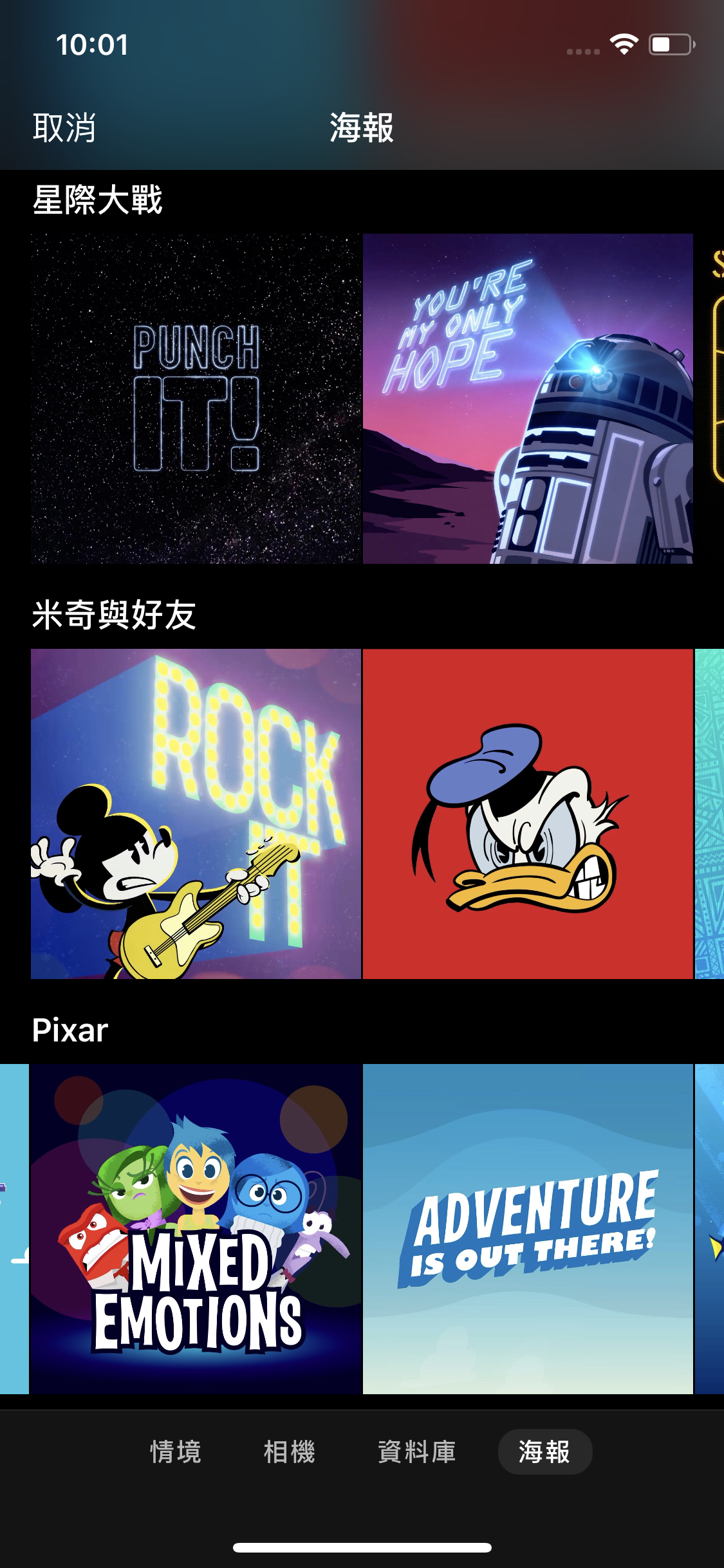Select the 海報 tab
Image resolution: width=724 pixels, height=1568 pixels.
point(544,1451)
